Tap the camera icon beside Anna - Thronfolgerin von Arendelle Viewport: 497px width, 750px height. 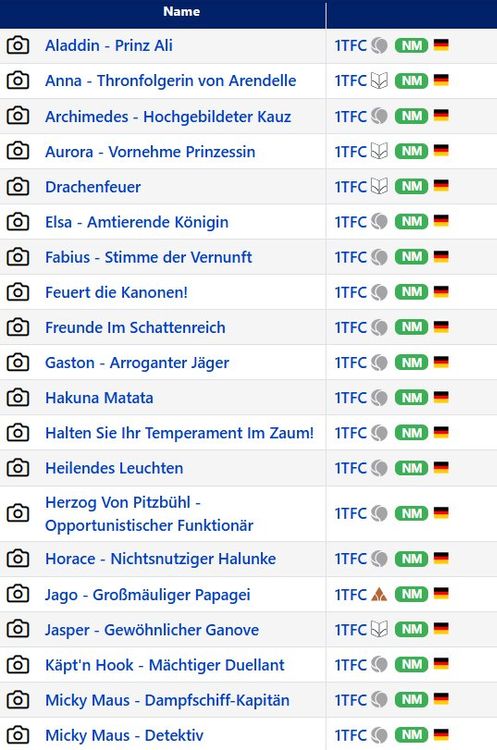[x=18, y=80]
